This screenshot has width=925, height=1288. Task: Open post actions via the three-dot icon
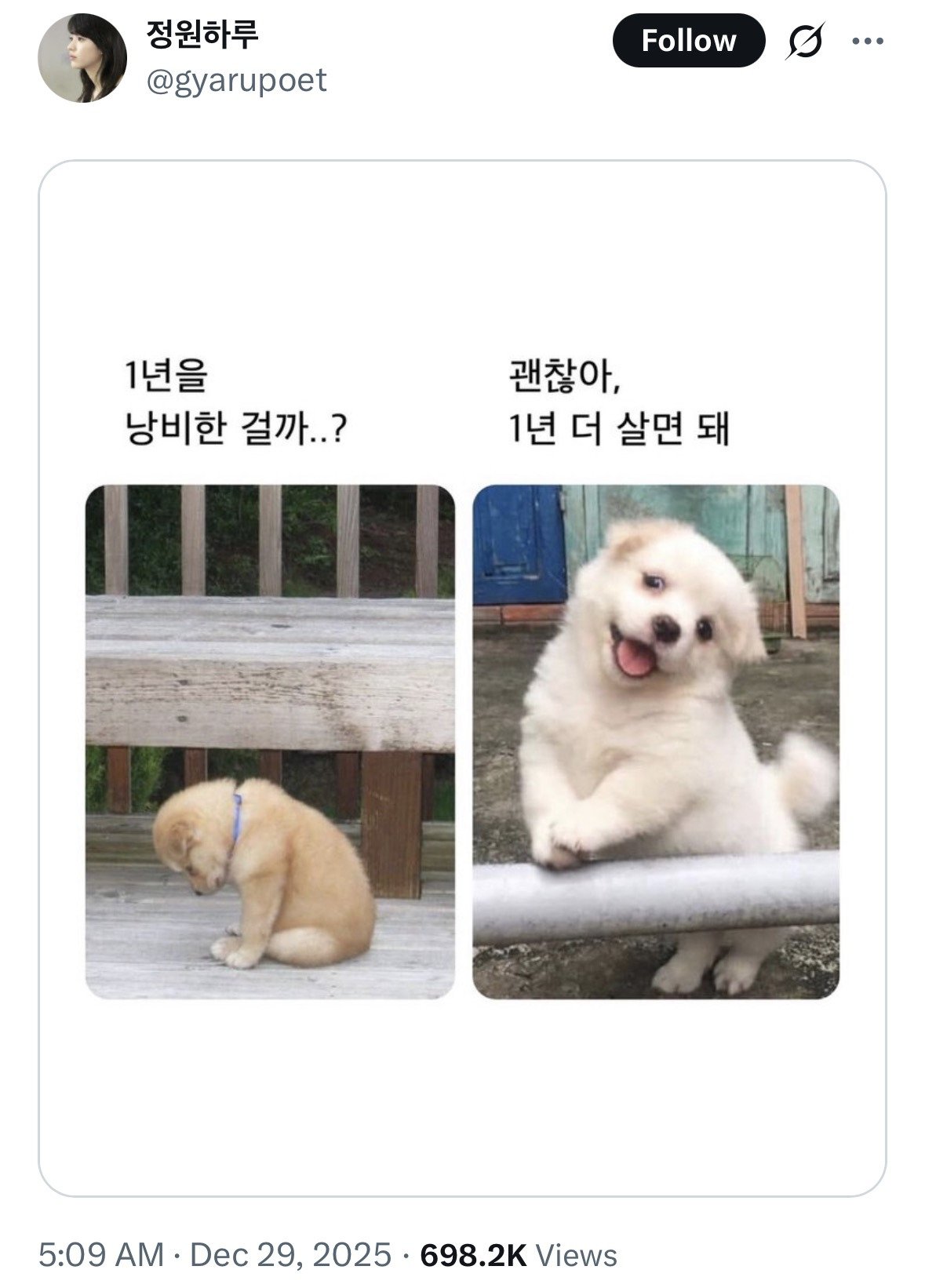868,43
